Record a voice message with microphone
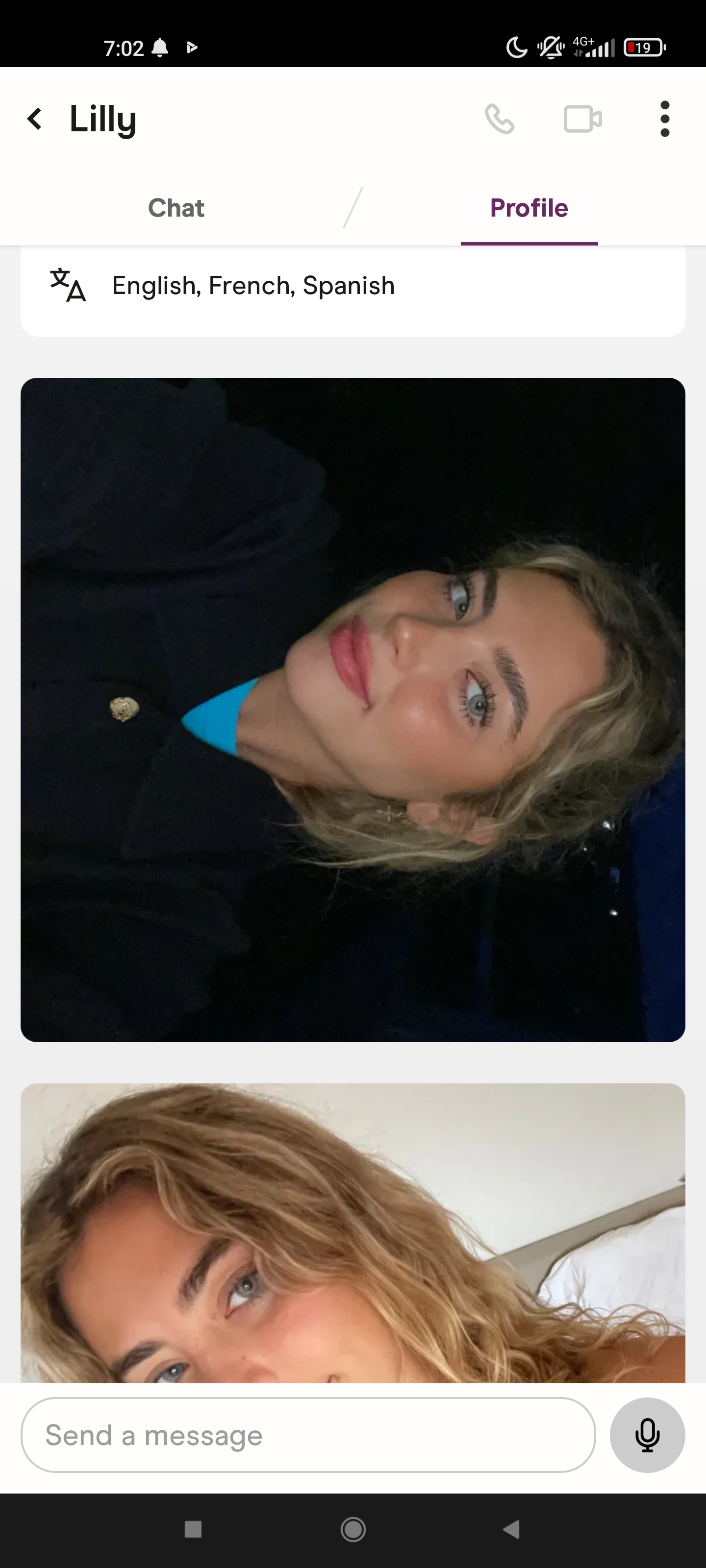The image size is (706, 1568). [647, 1435]
